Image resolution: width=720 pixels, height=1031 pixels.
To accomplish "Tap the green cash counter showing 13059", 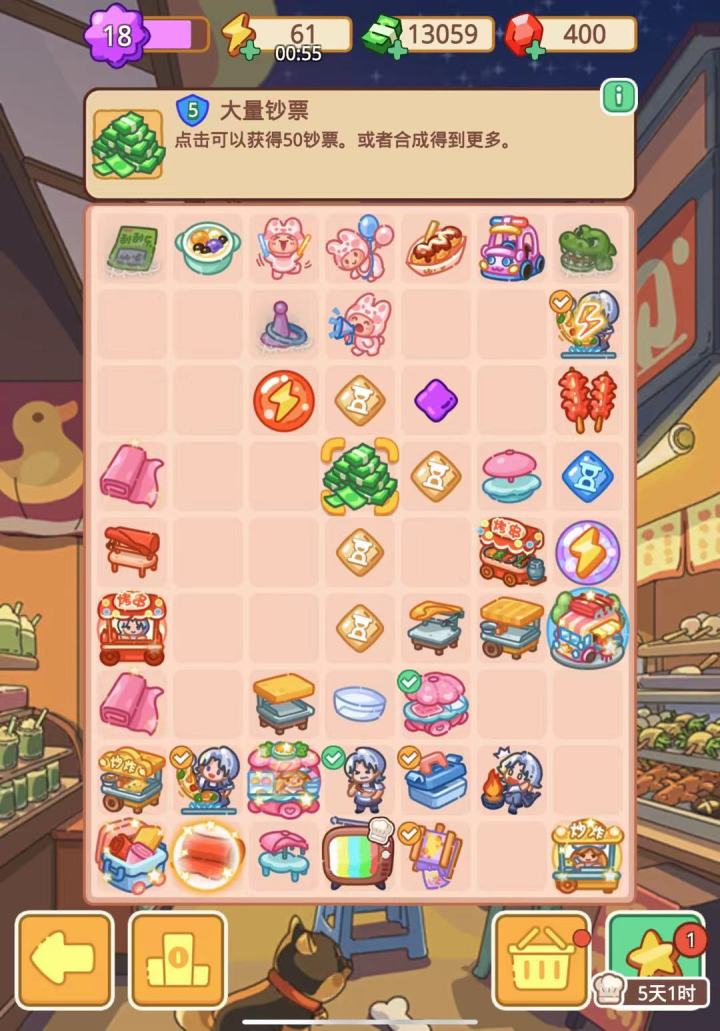I will 428,33.
